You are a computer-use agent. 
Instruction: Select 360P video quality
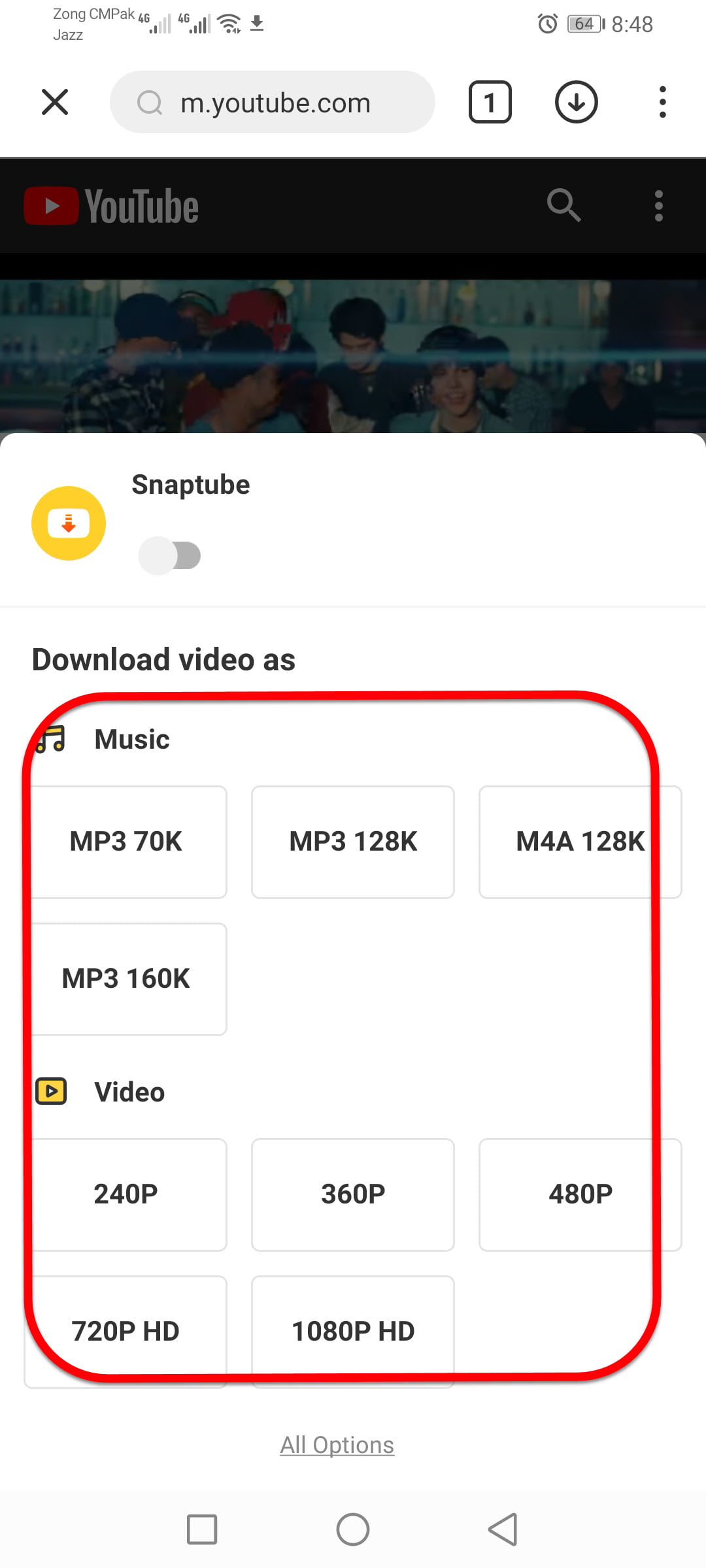pyautogui.click(x=353, y=1195)
